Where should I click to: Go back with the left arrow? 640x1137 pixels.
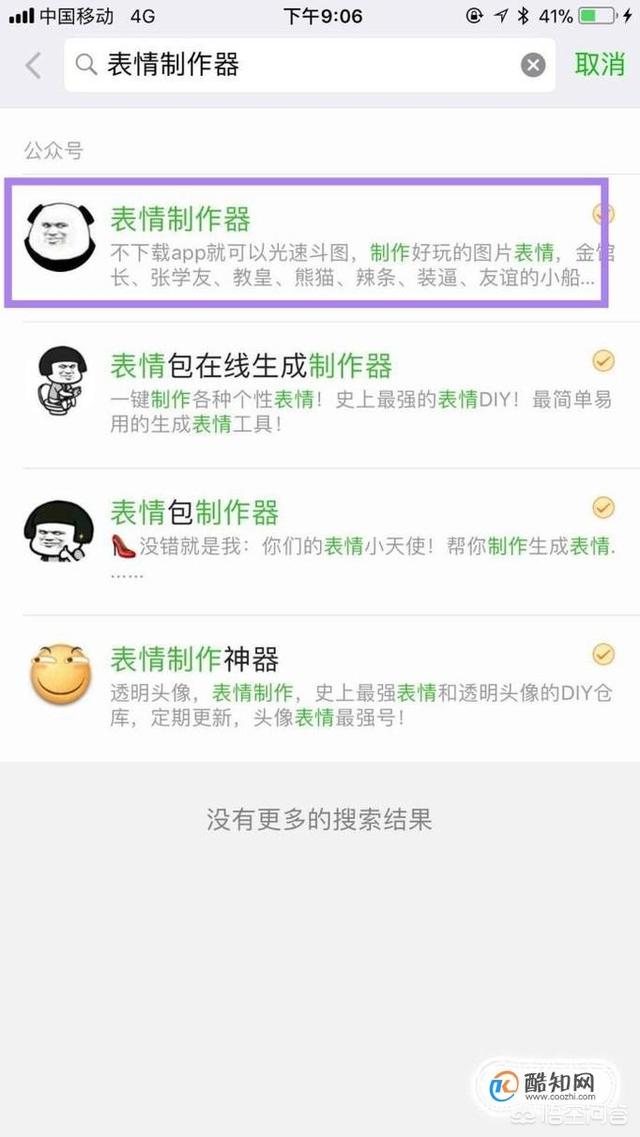(34, 66)
